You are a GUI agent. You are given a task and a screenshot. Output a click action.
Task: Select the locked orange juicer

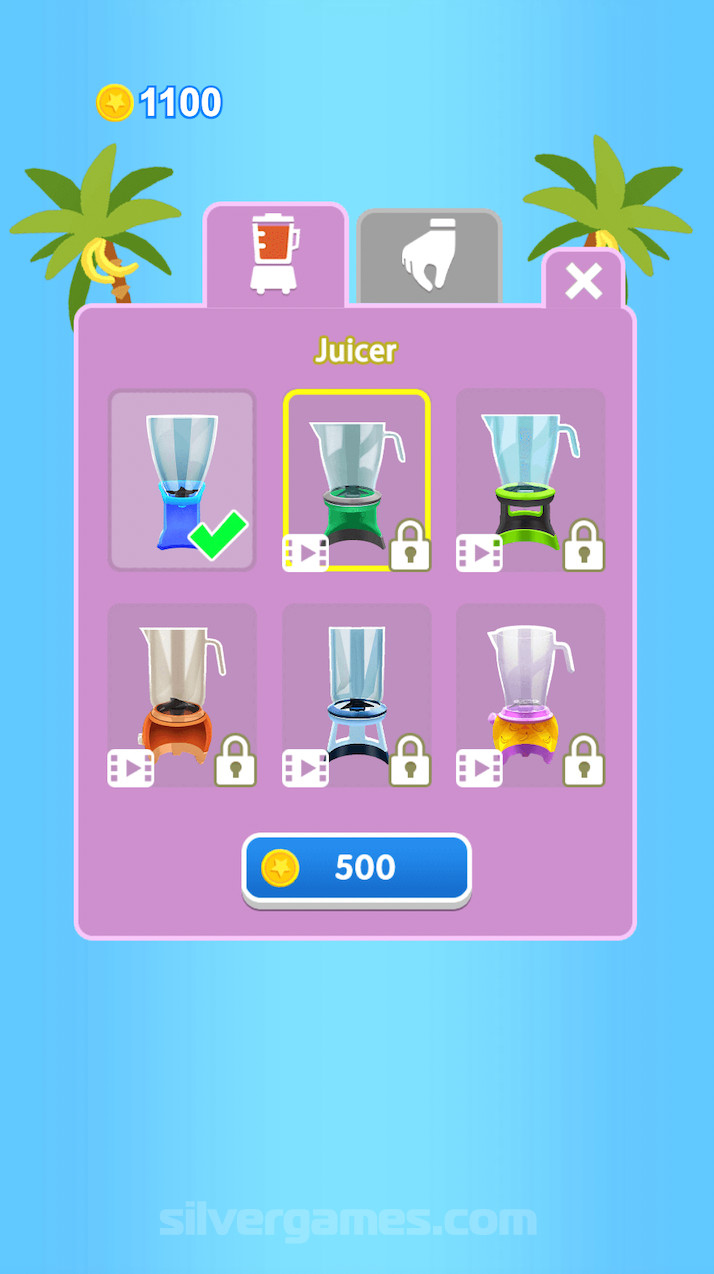tap(181, 695)
